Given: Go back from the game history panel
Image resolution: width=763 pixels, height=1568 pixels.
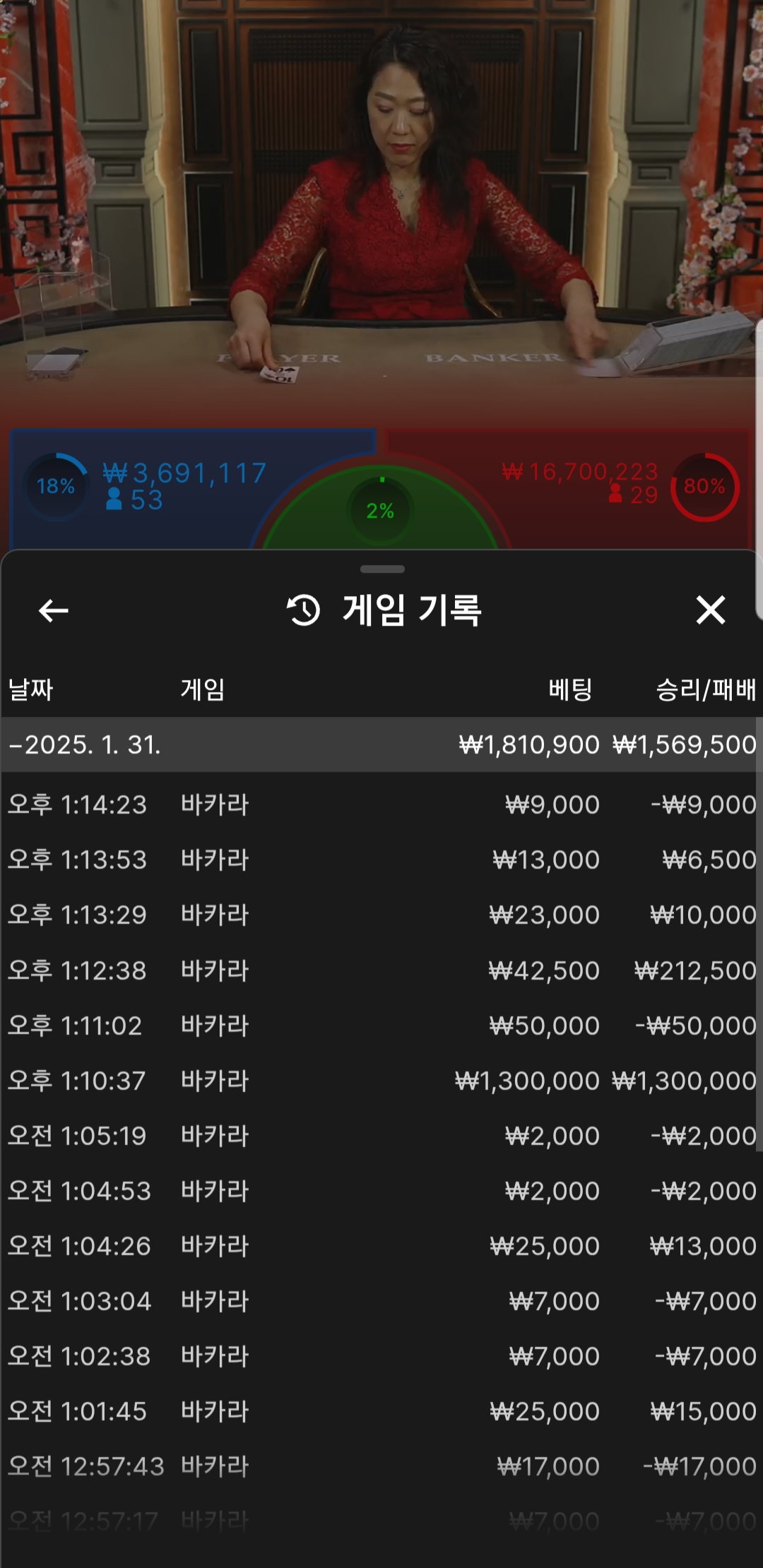Looking at the screenshot, I should click(53, 610).
